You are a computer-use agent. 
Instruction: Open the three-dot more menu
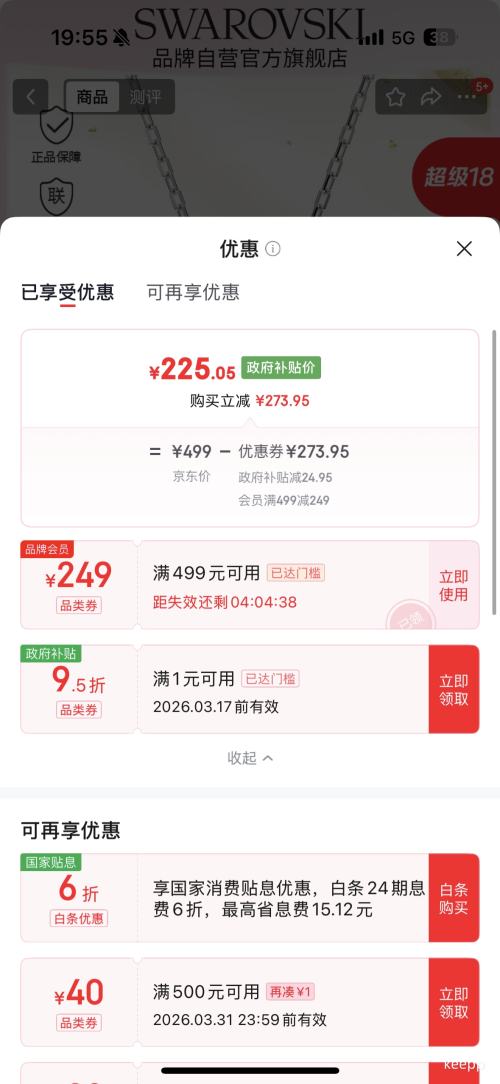[467, 97]
